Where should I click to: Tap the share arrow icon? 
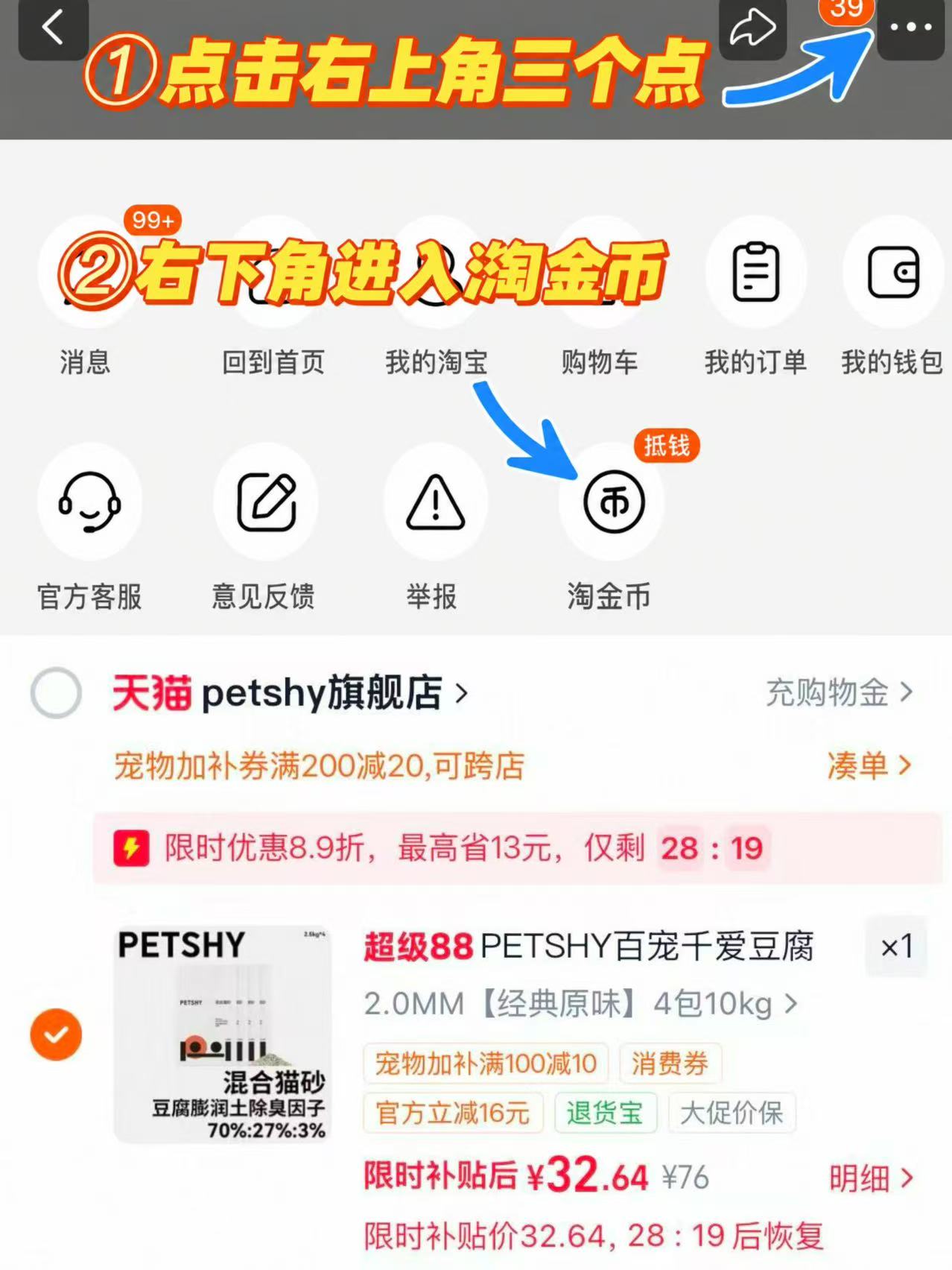(x=752, y=28)
